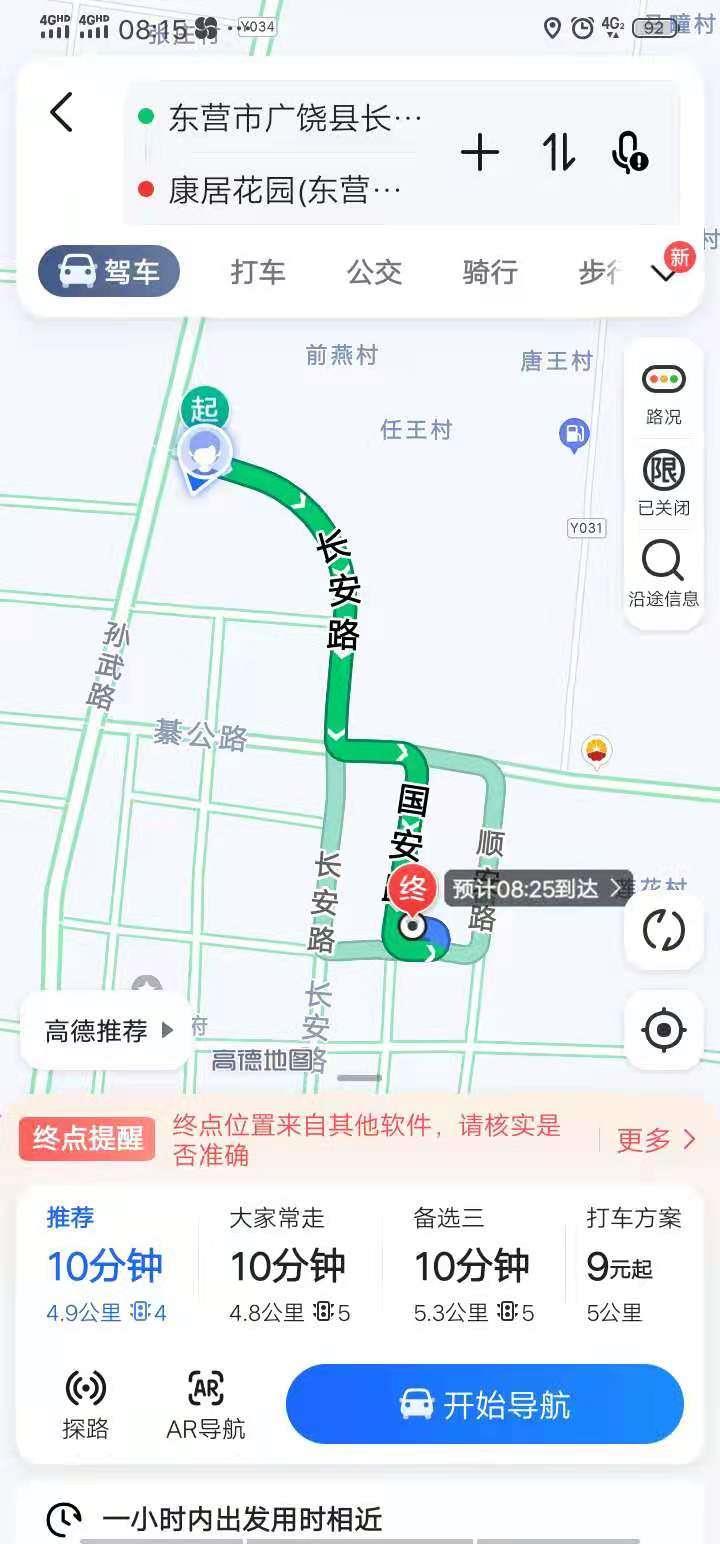Viewport: 720px width, 1544px height.
Task: Switch to the 打车 tab
Action: 258,271
